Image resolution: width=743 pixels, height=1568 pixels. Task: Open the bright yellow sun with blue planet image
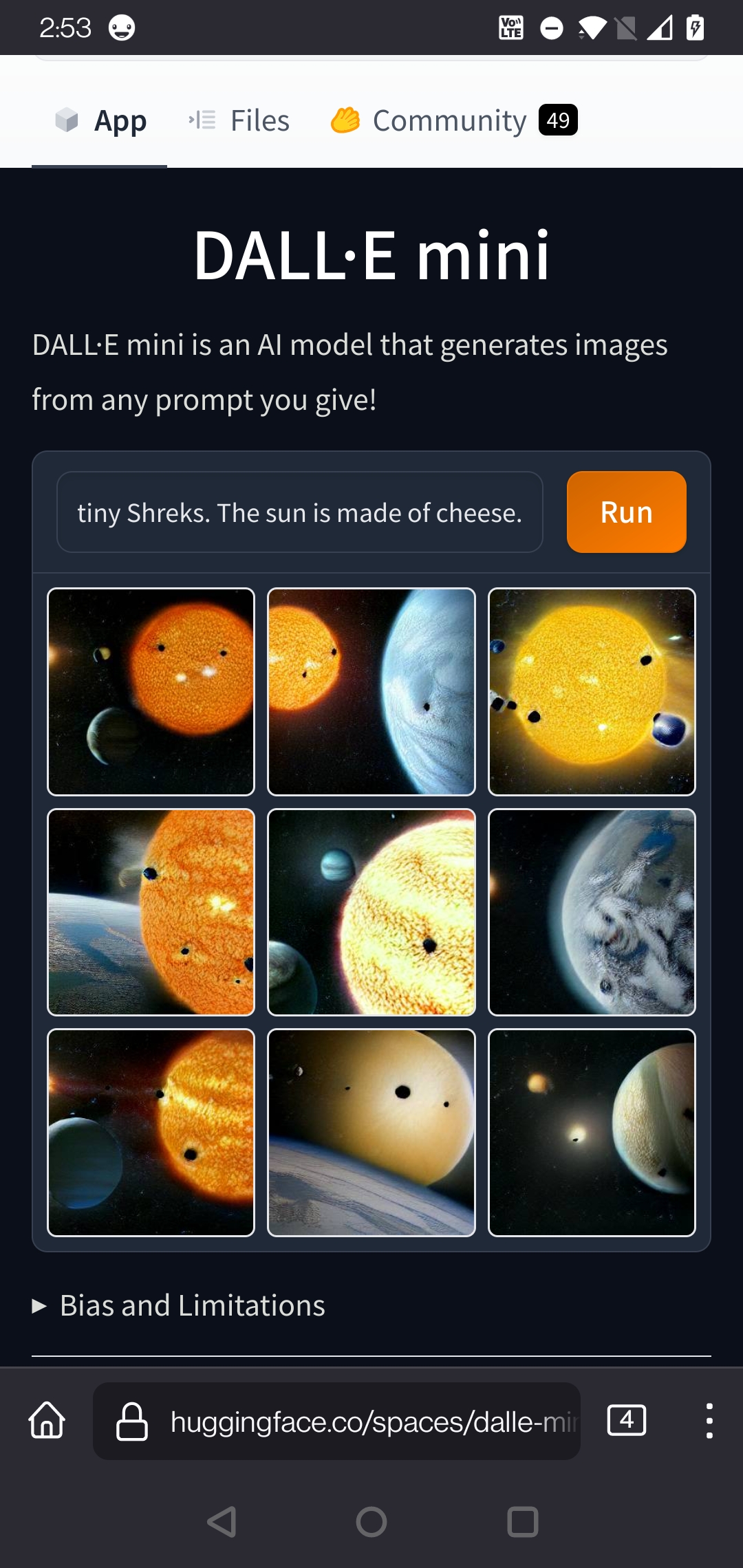point(592,692)
